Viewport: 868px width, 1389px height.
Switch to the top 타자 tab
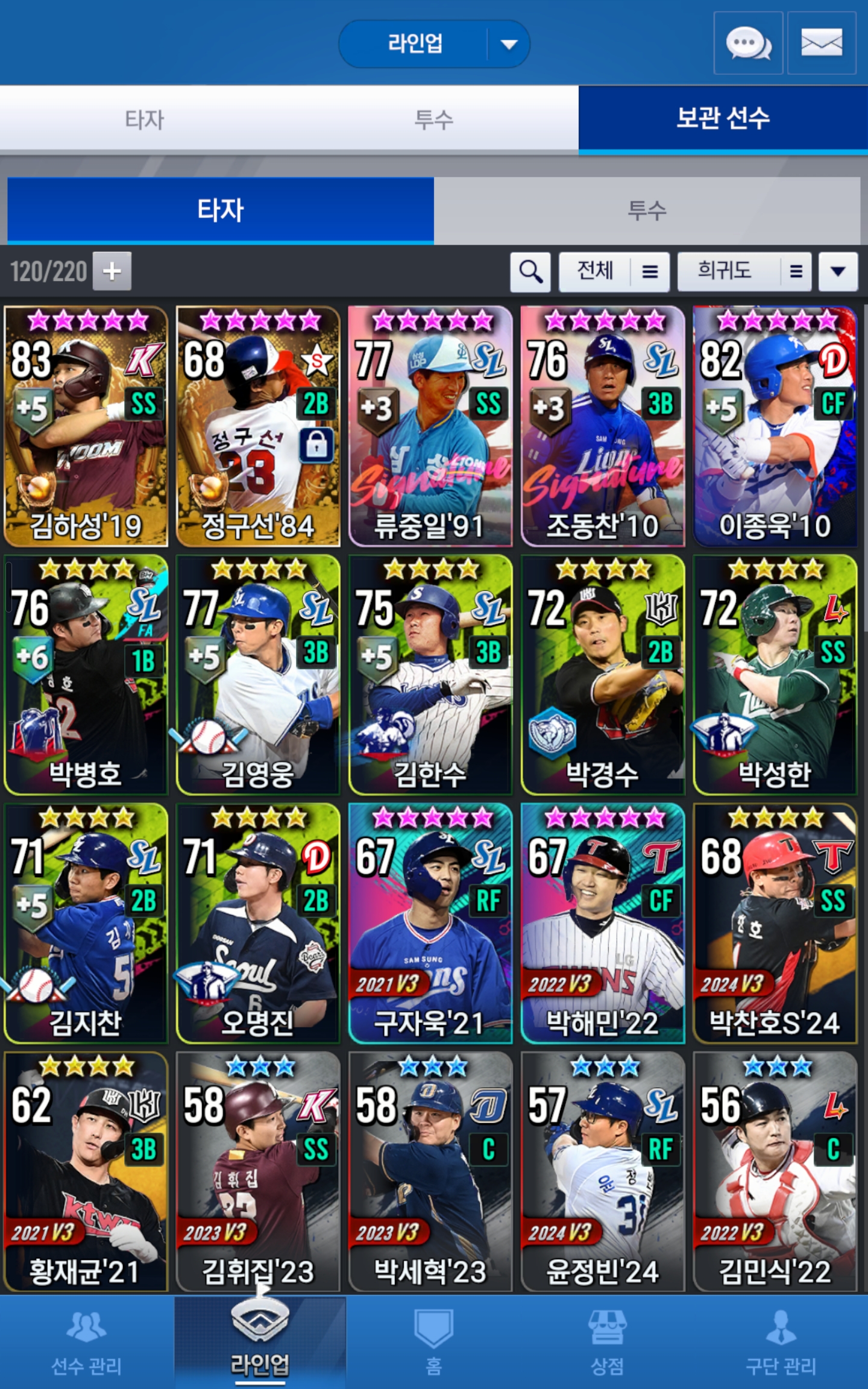[144, 119]
